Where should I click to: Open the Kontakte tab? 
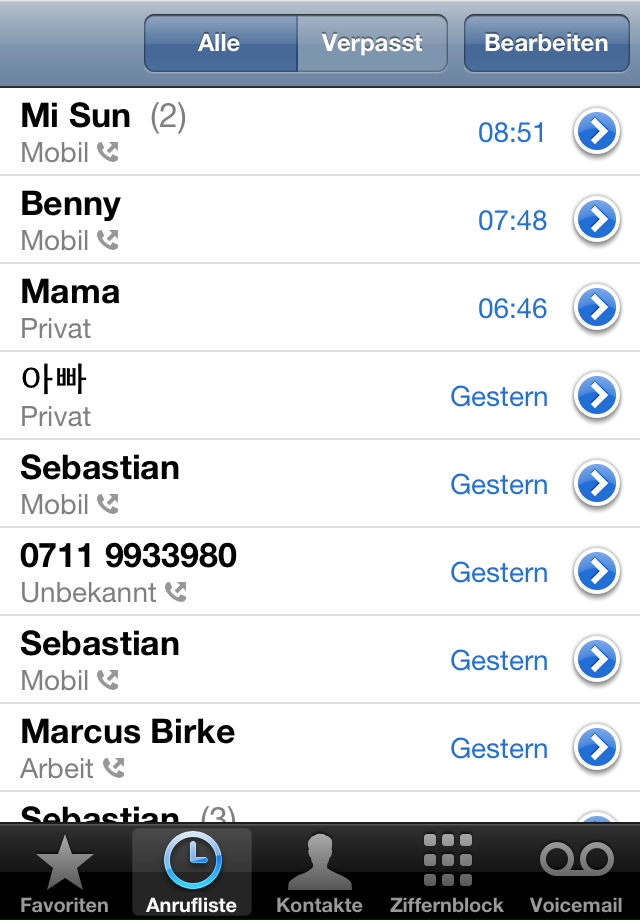coord(320,872)
